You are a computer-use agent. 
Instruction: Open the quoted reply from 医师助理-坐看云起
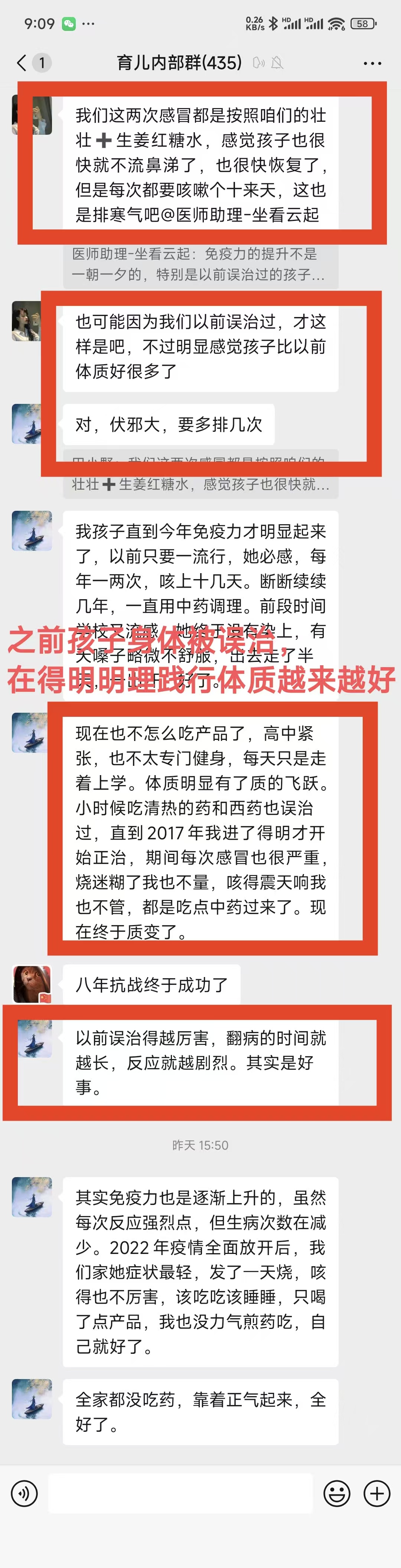point(200,265)
